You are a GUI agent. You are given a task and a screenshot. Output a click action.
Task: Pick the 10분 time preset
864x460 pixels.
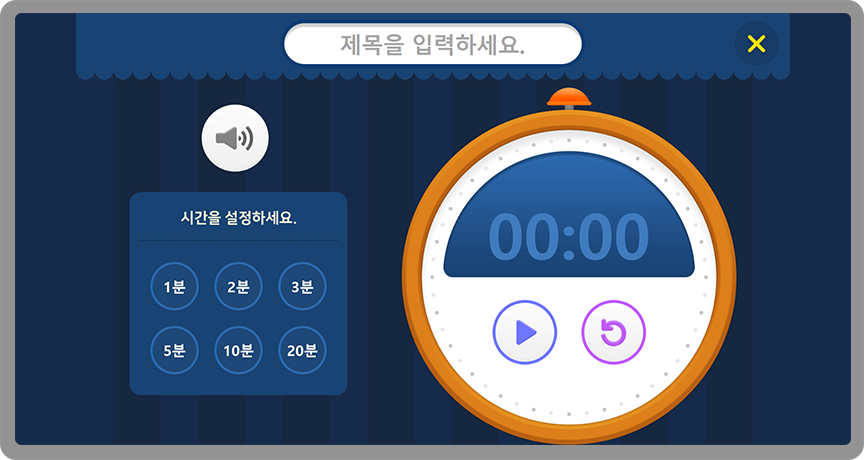pyautogui.click(x=238, y=350)
